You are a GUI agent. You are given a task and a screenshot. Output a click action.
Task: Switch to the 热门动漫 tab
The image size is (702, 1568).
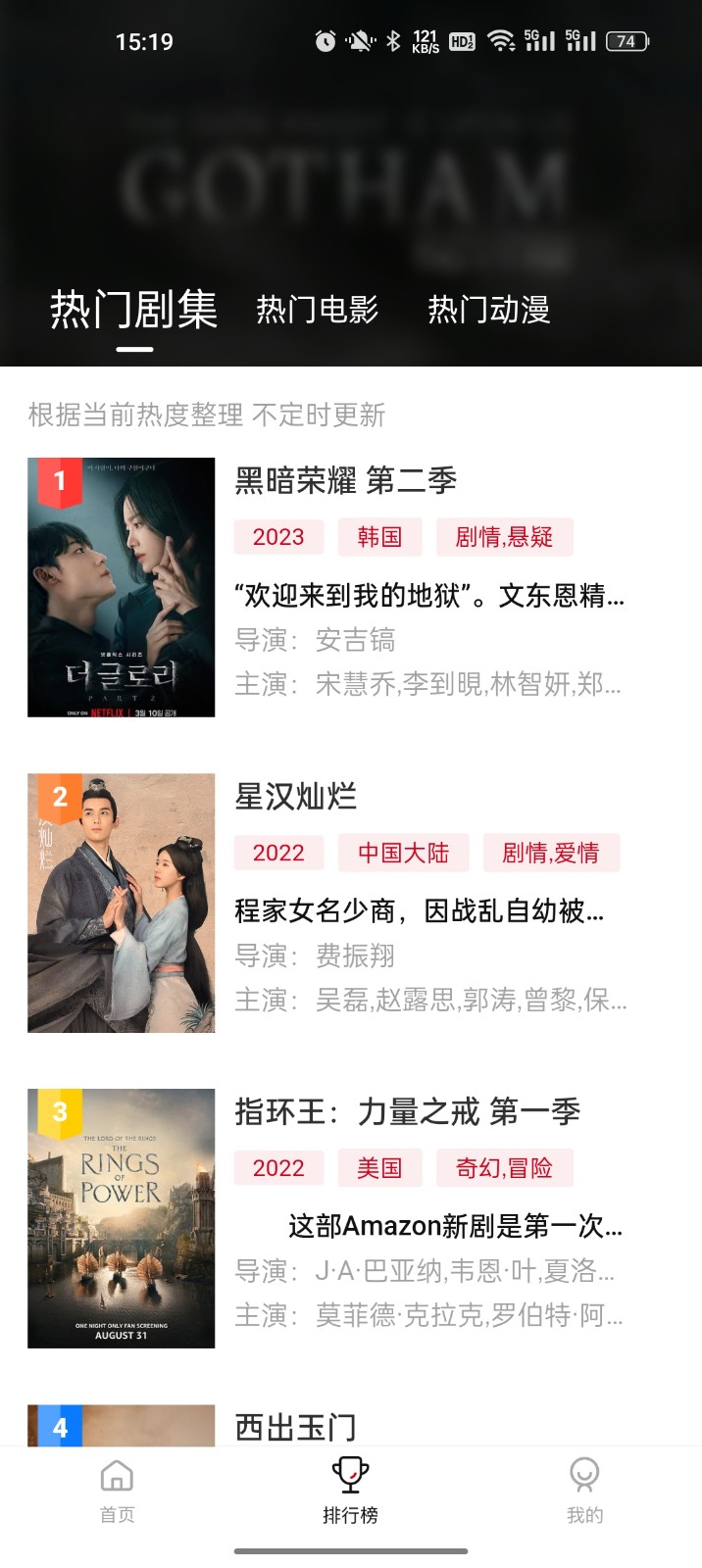pyautogui.click(x=488, y=310)
